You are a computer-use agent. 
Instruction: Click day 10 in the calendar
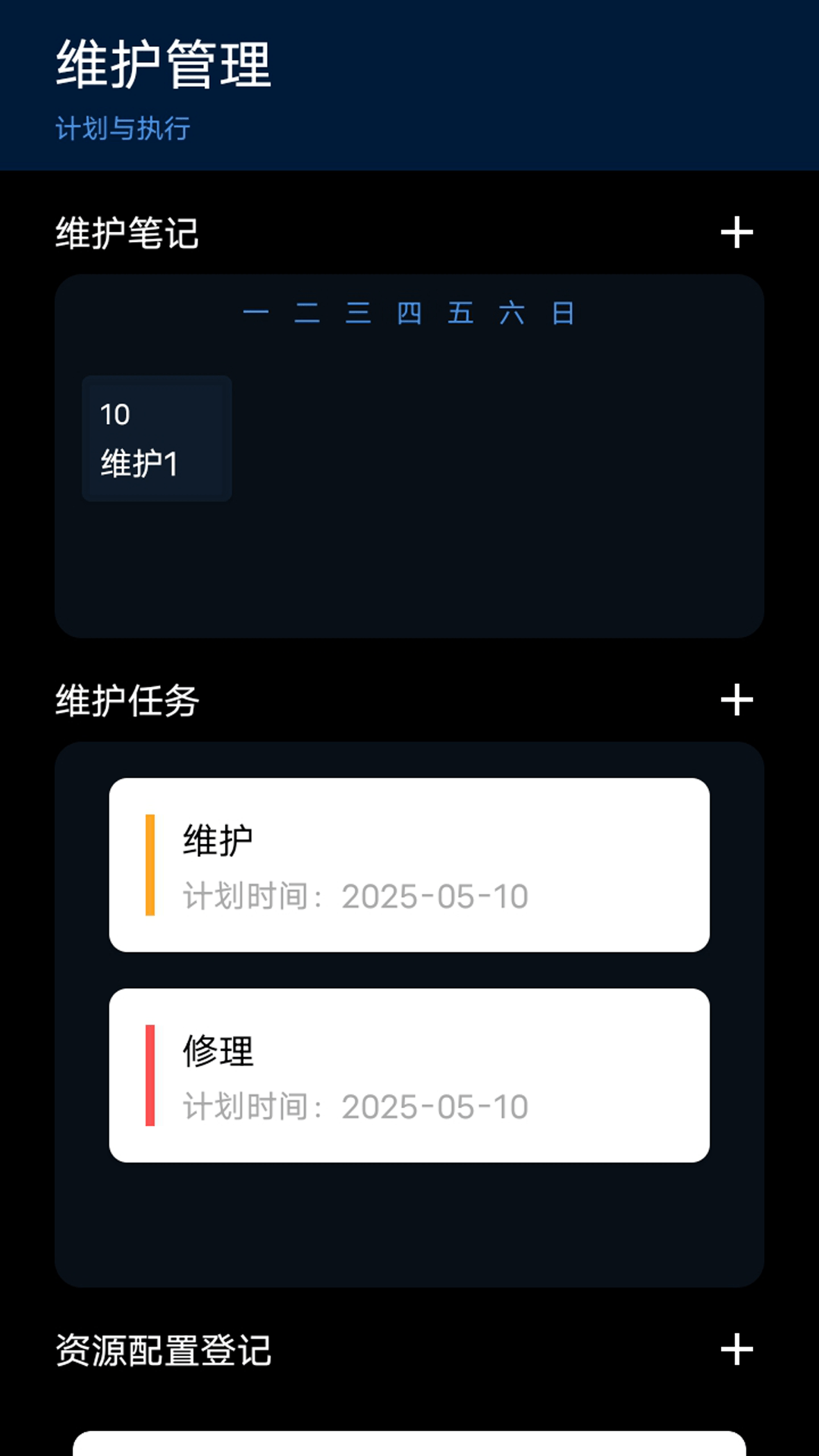pyautogui.click(x=115, y=414)
